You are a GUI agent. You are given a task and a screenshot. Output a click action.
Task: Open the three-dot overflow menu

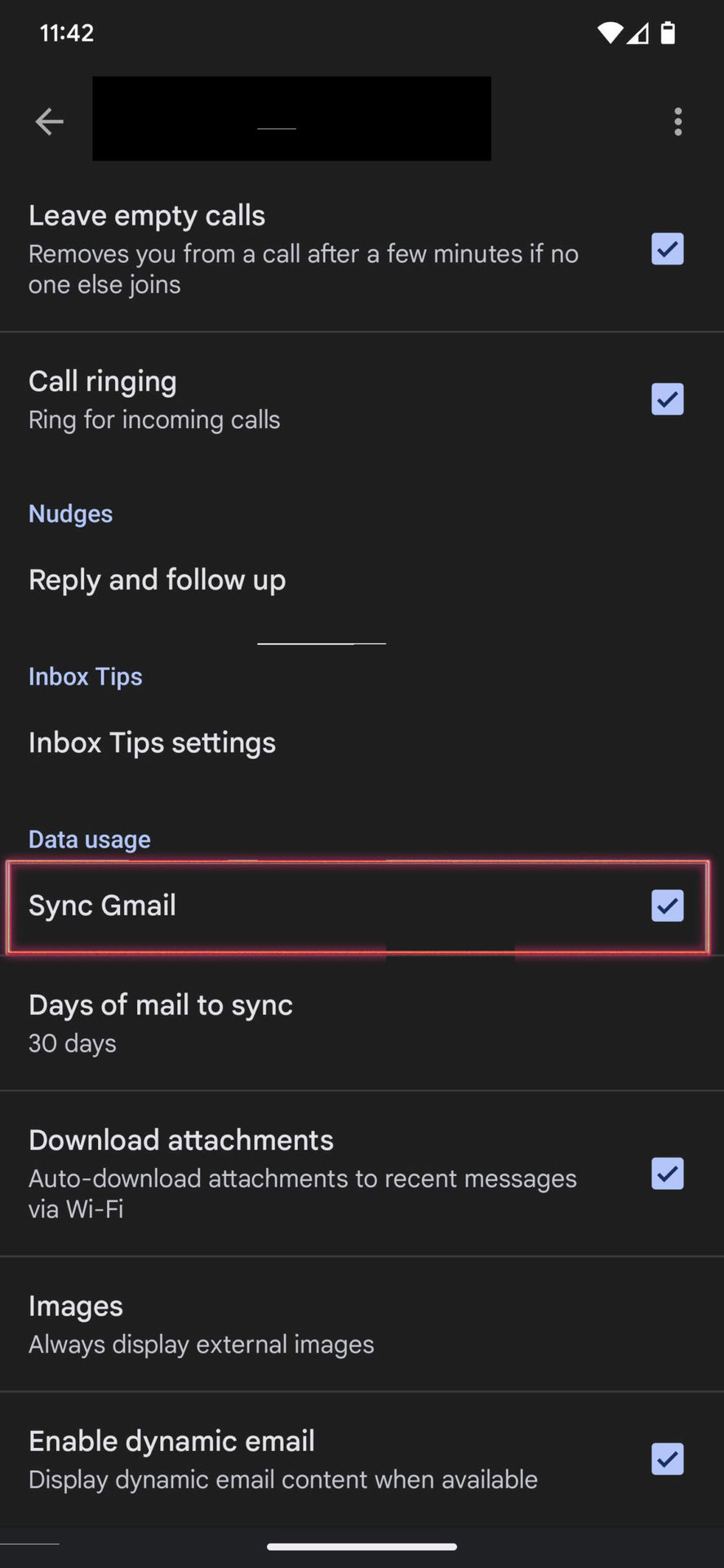(677, 122)
